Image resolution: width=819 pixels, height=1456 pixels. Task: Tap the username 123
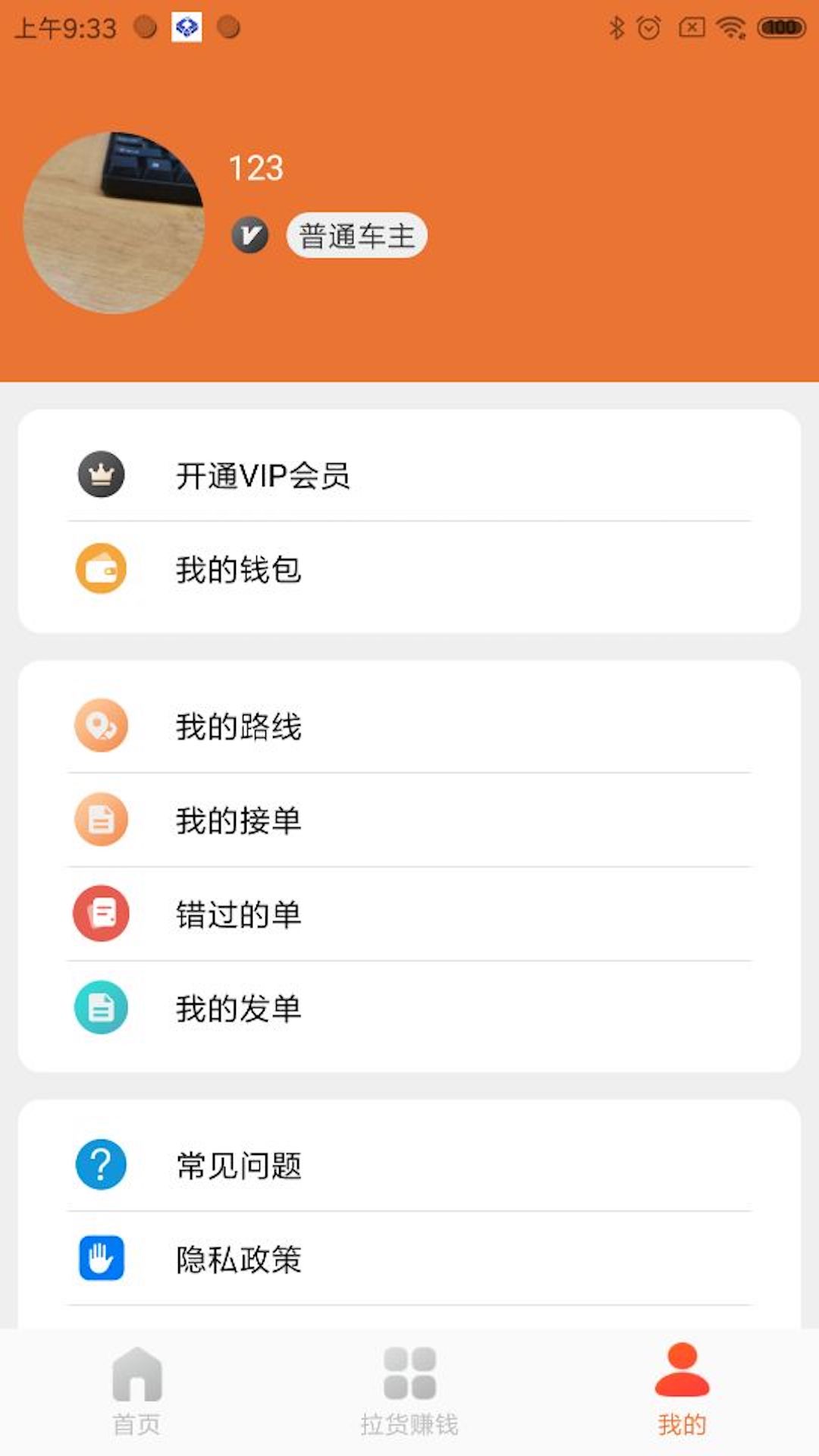pos(256,168)
